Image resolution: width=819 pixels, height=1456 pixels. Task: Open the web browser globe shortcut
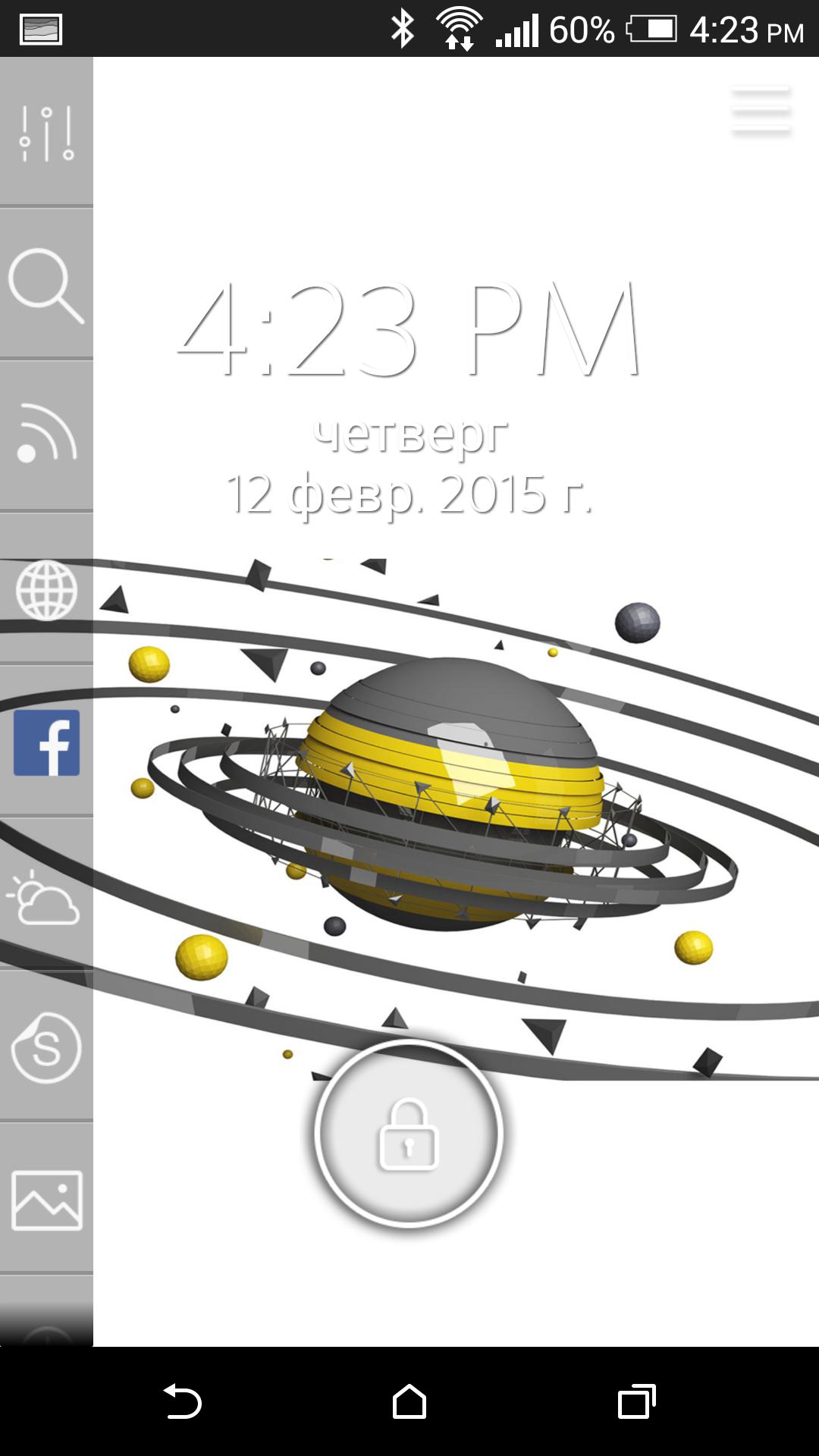click(46, 590)
